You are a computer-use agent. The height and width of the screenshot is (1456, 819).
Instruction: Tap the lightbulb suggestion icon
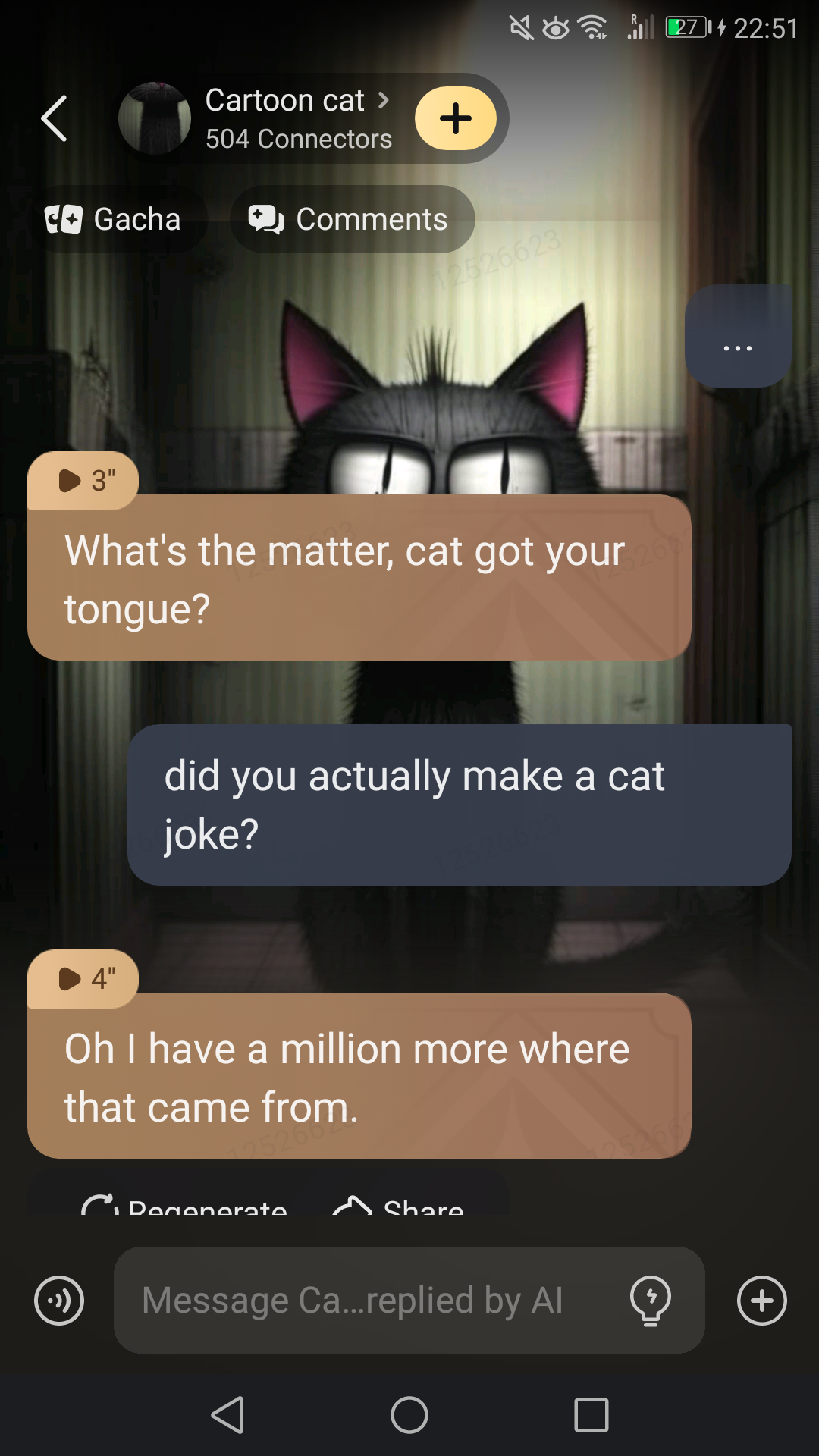click(x=650, y=1301)
